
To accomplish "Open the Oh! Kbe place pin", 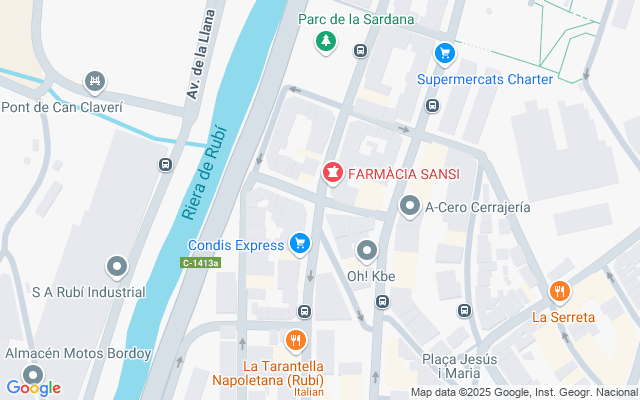I will tap(367, 251).
